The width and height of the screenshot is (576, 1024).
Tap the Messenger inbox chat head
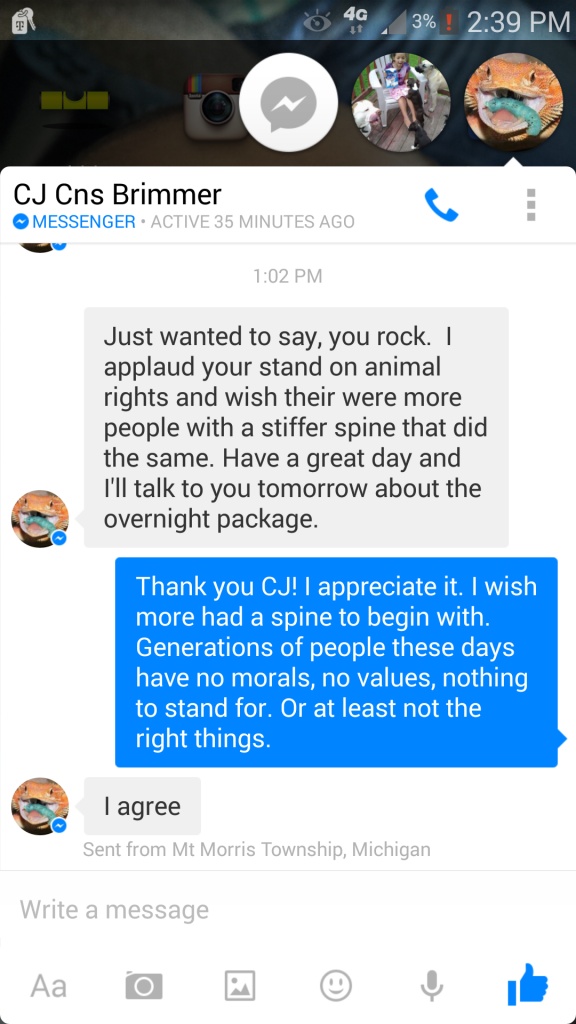[289, 103]
